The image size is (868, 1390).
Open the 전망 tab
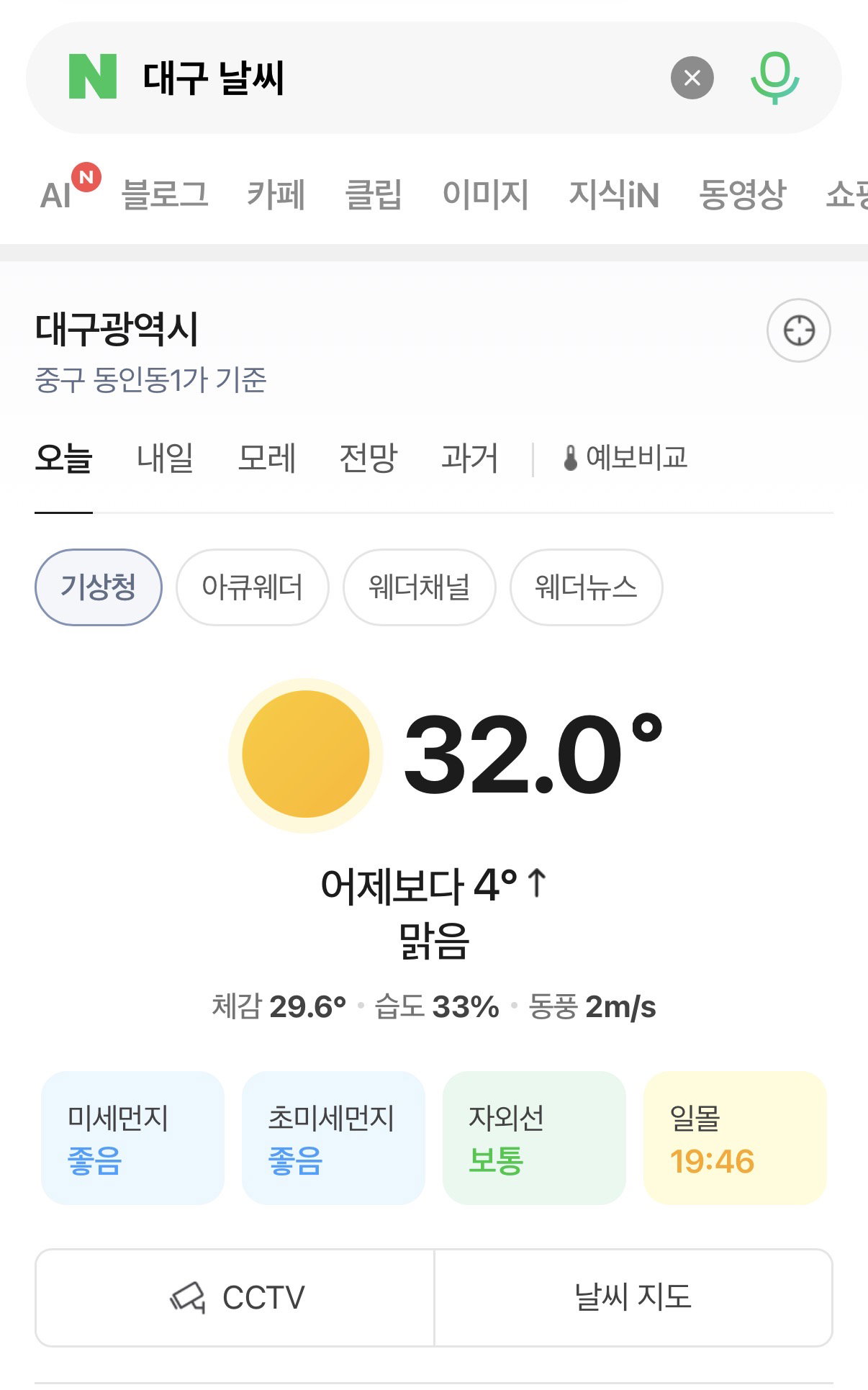coord(369,458)
